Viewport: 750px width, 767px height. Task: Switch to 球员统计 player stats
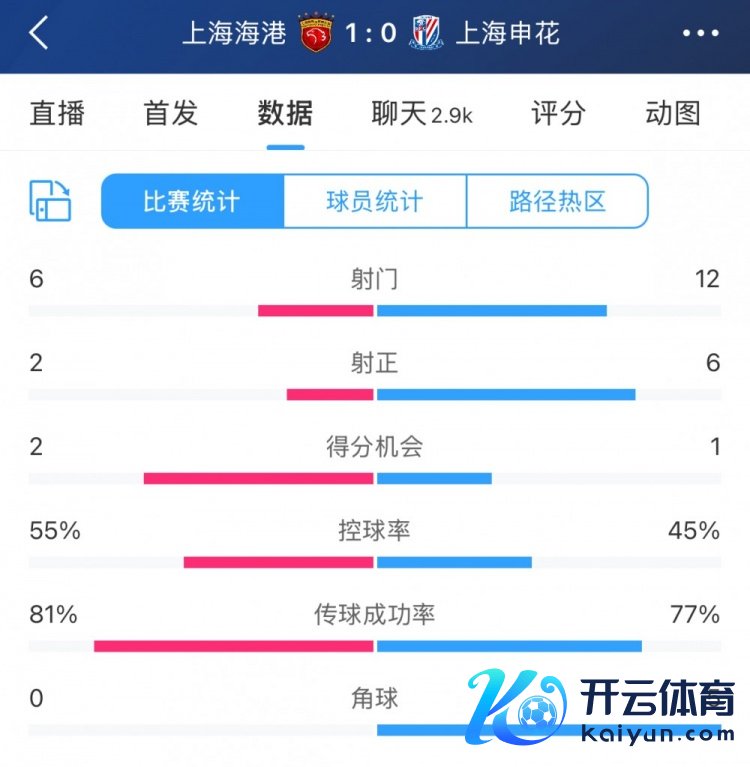(375, 201)
